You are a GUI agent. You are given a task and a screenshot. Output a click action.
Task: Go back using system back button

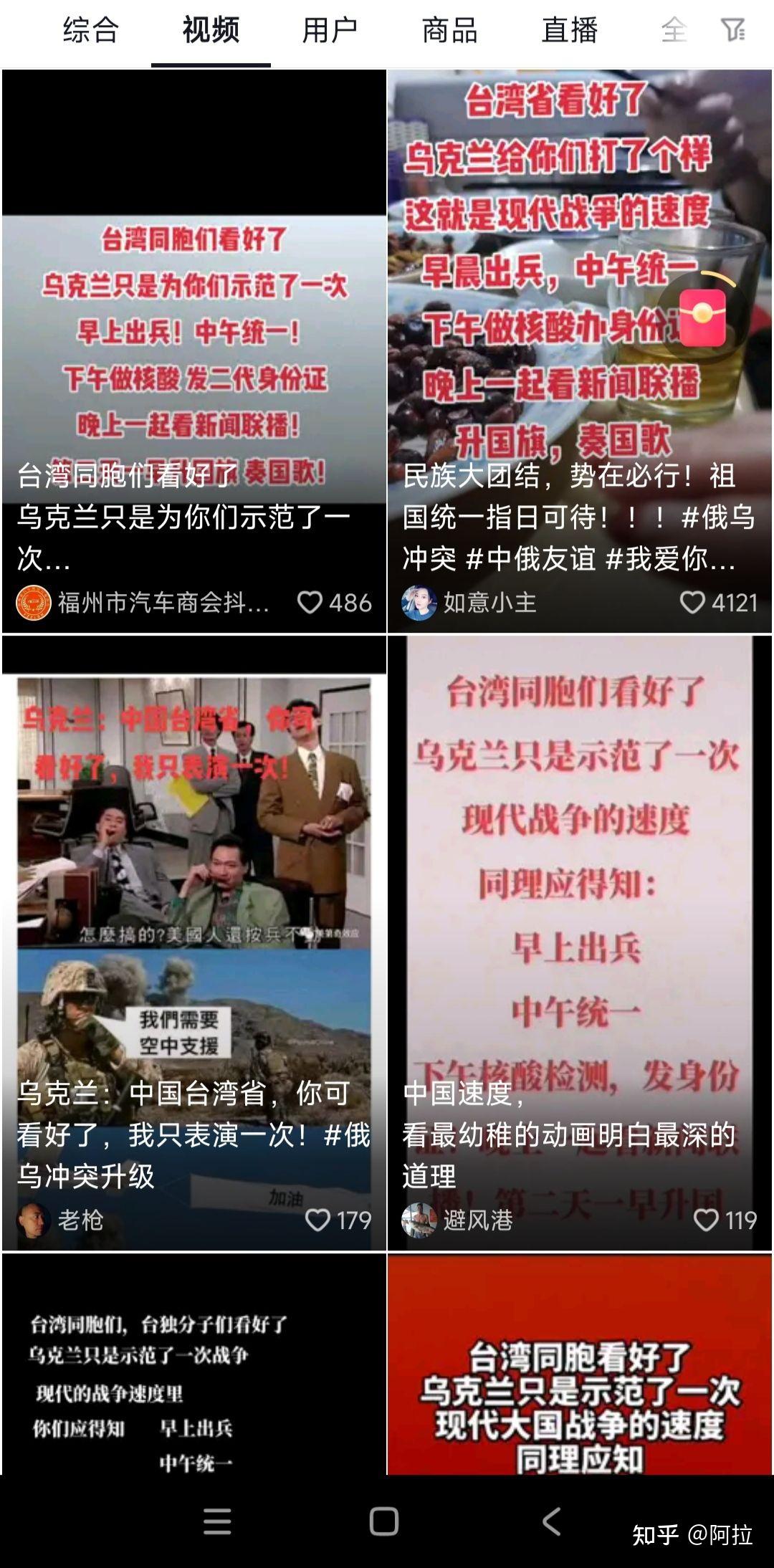[551, 1521]
